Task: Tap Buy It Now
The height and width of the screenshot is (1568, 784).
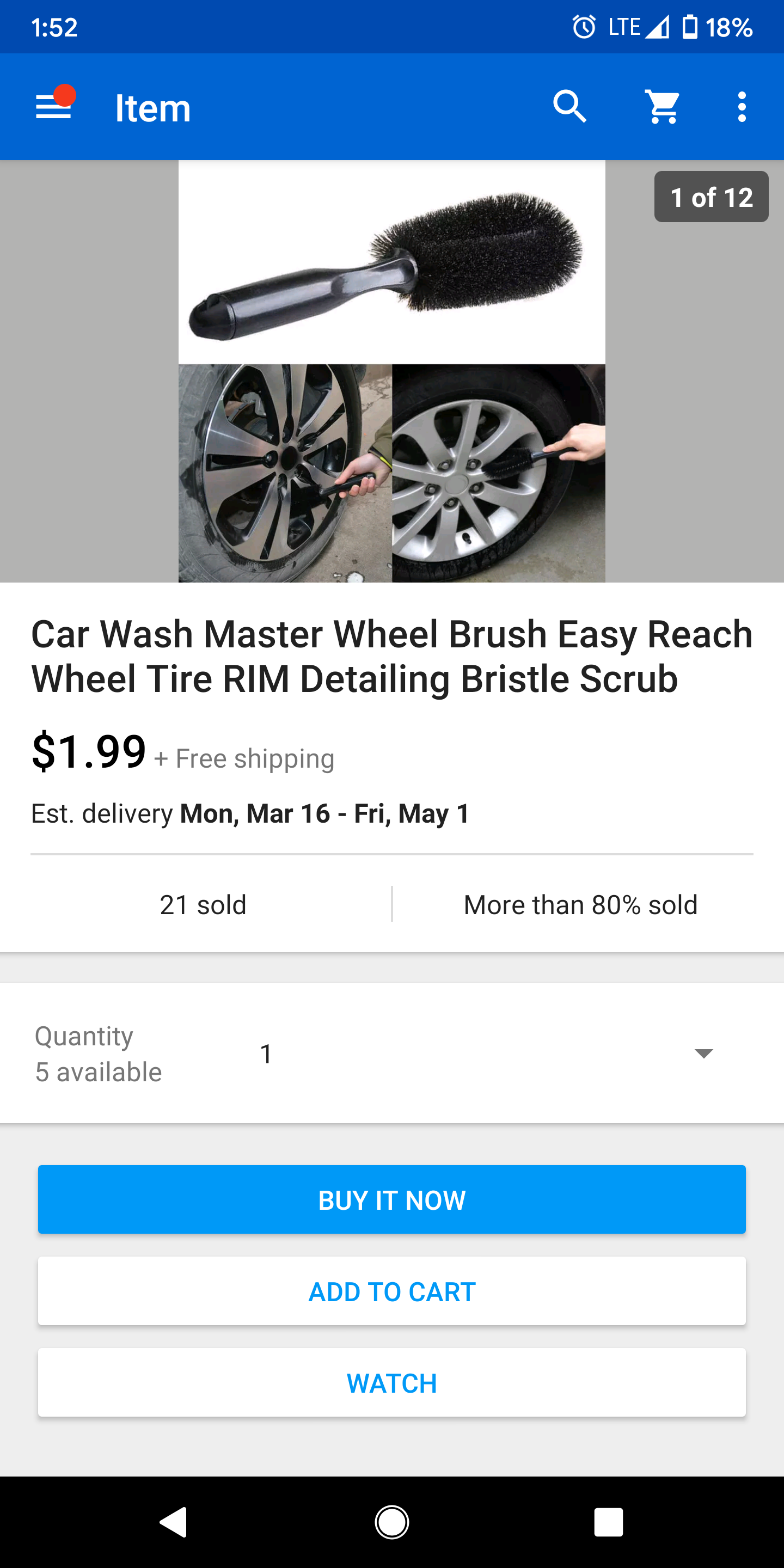Action: [391, 1200]
